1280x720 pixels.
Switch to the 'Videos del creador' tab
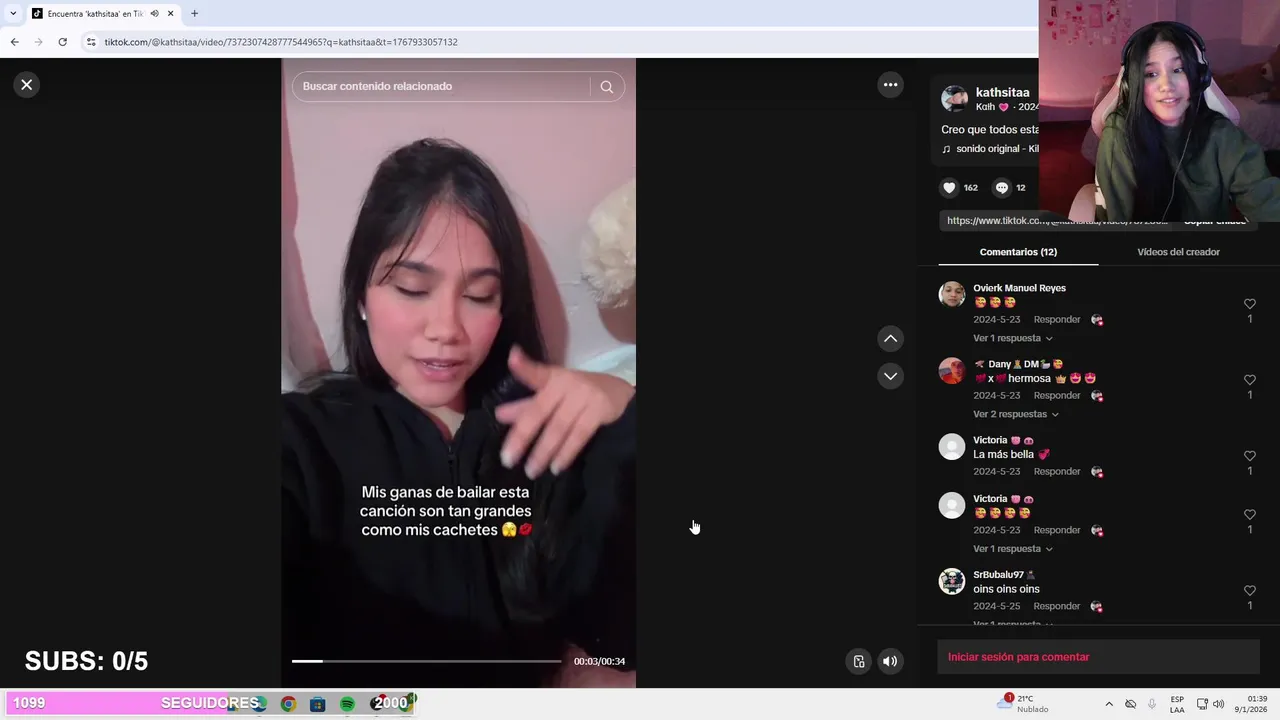click(x=1178, y=252)
